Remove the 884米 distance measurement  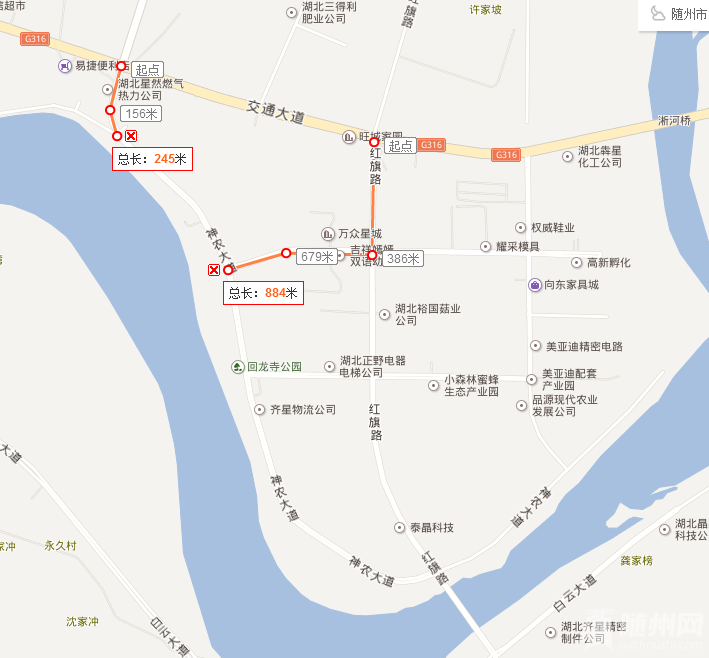(213, 270)
